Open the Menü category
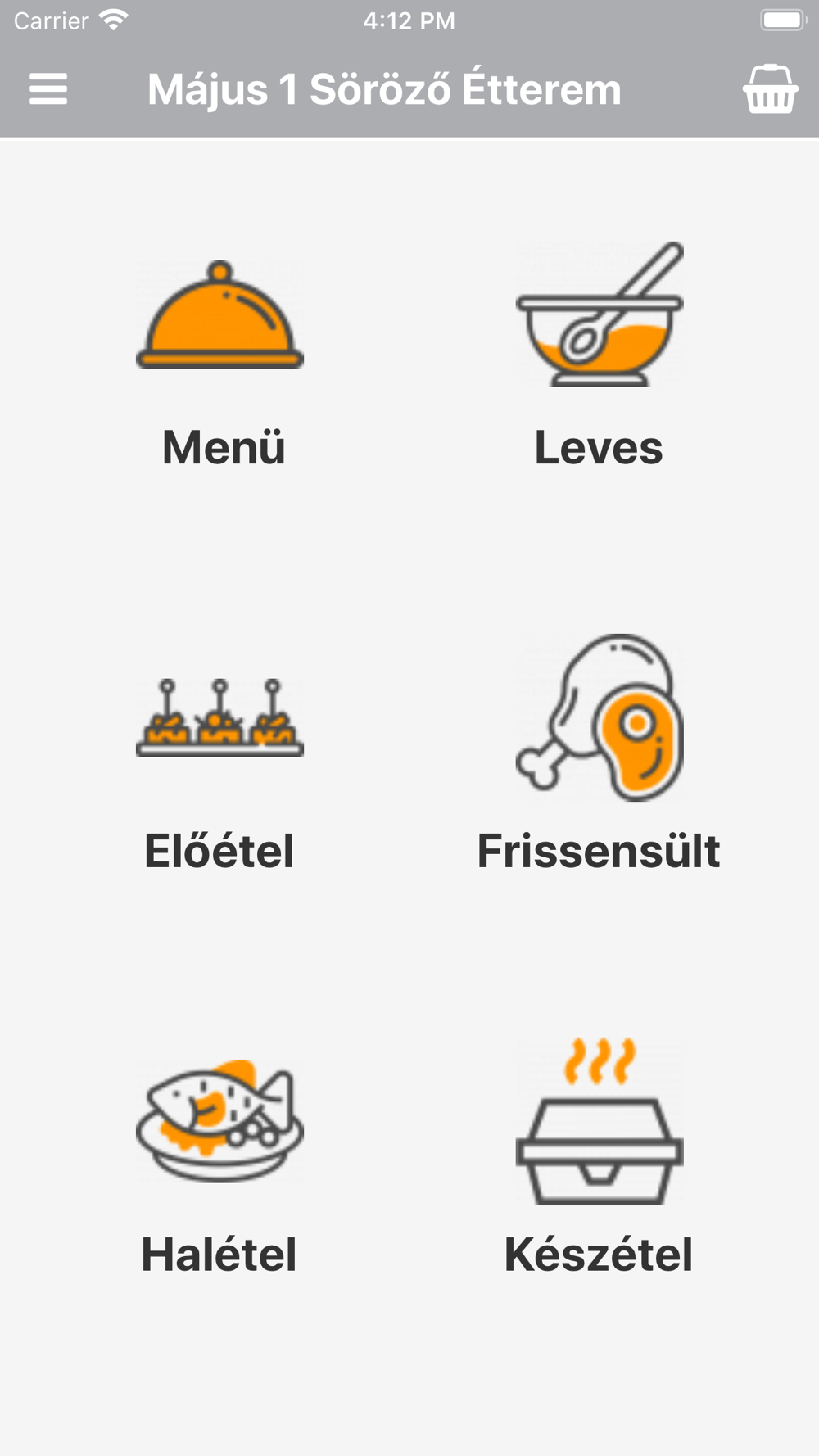Image resolution: width=819 pixels, height=1456 pixels. [220, 364]
